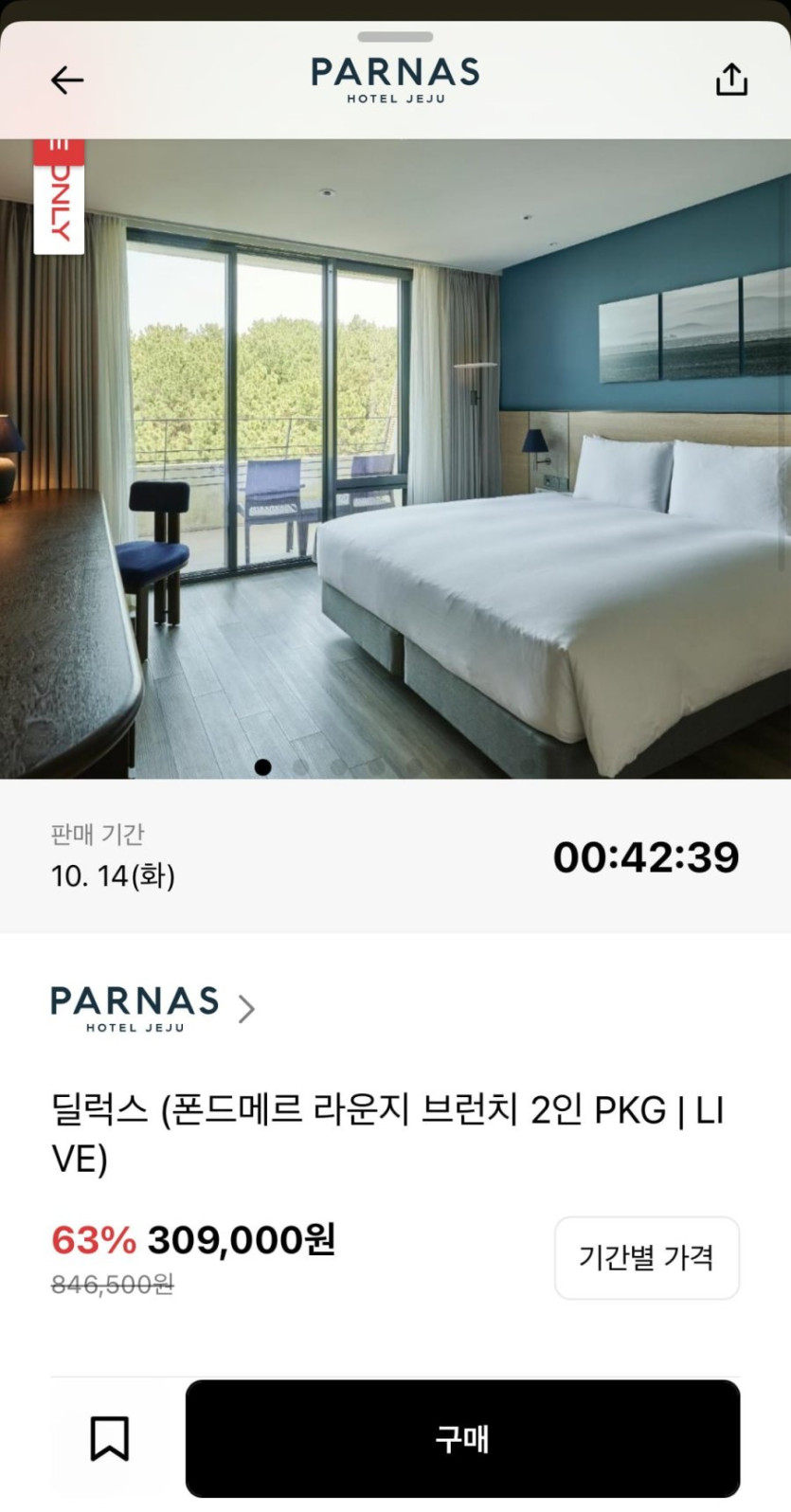This screenshot has width=791, height=1512.
Task: Open the Parnas Hotel Jeju brand page
Action: [152, 1008]
